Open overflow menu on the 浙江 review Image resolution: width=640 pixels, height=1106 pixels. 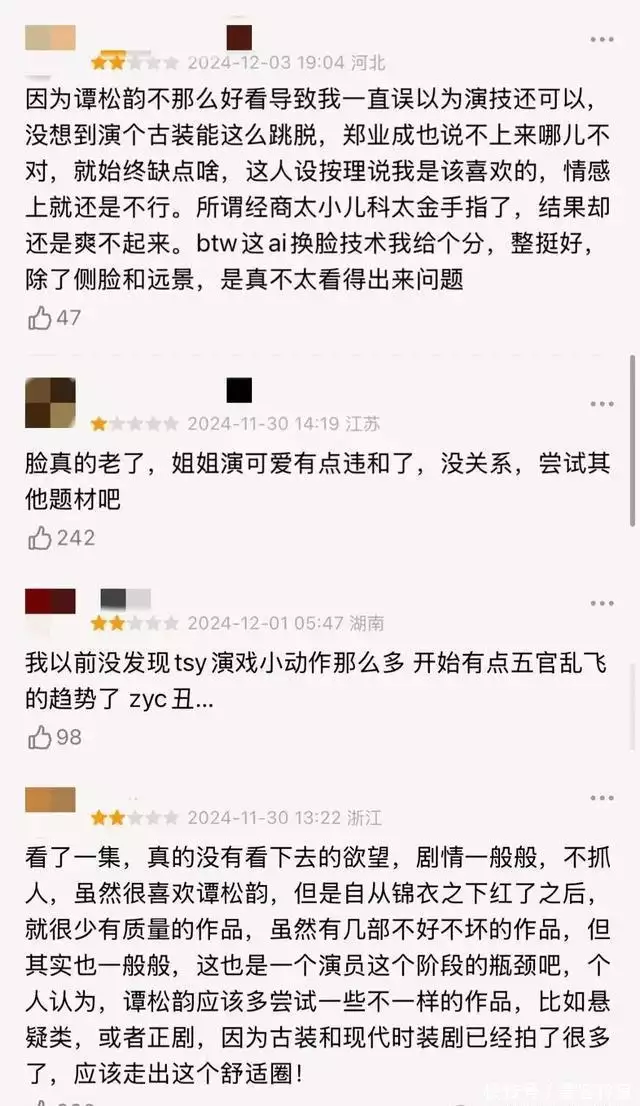pyautogui.click(x=601, y=798)
